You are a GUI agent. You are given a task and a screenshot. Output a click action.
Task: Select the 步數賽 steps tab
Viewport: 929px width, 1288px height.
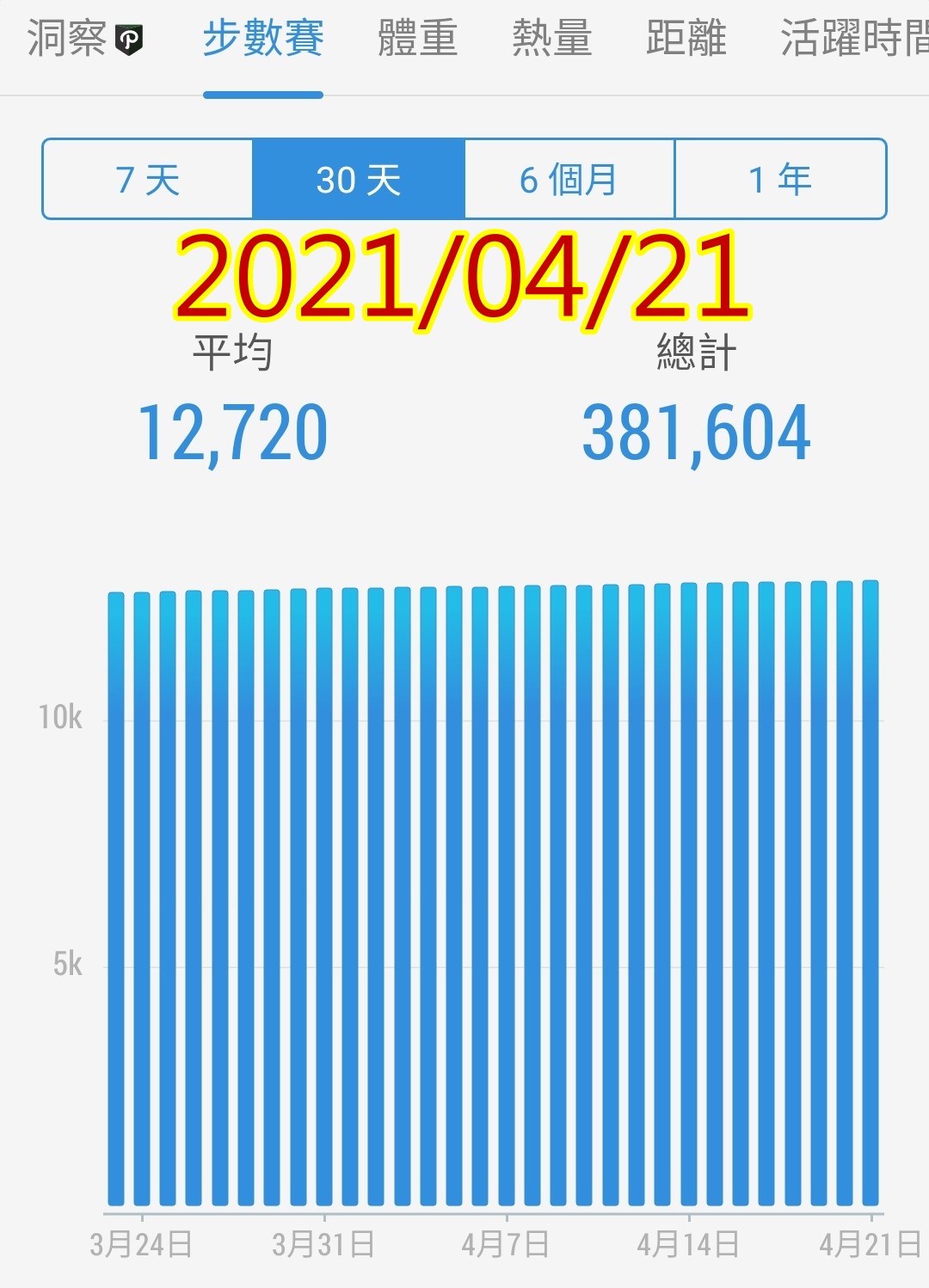[x=263, y=39]
